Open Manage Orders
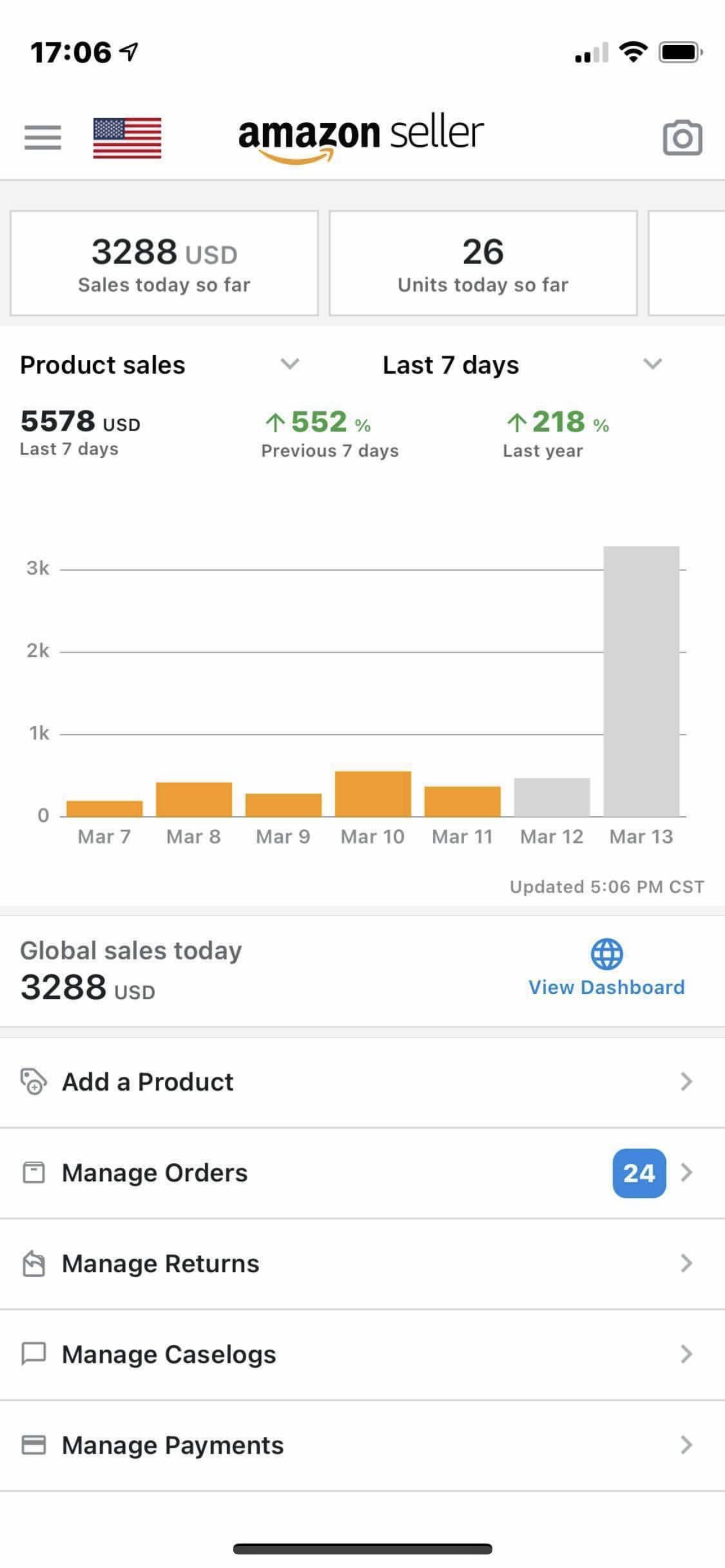The height and width of the screenshot is (1568, 725). [362, 1173]
